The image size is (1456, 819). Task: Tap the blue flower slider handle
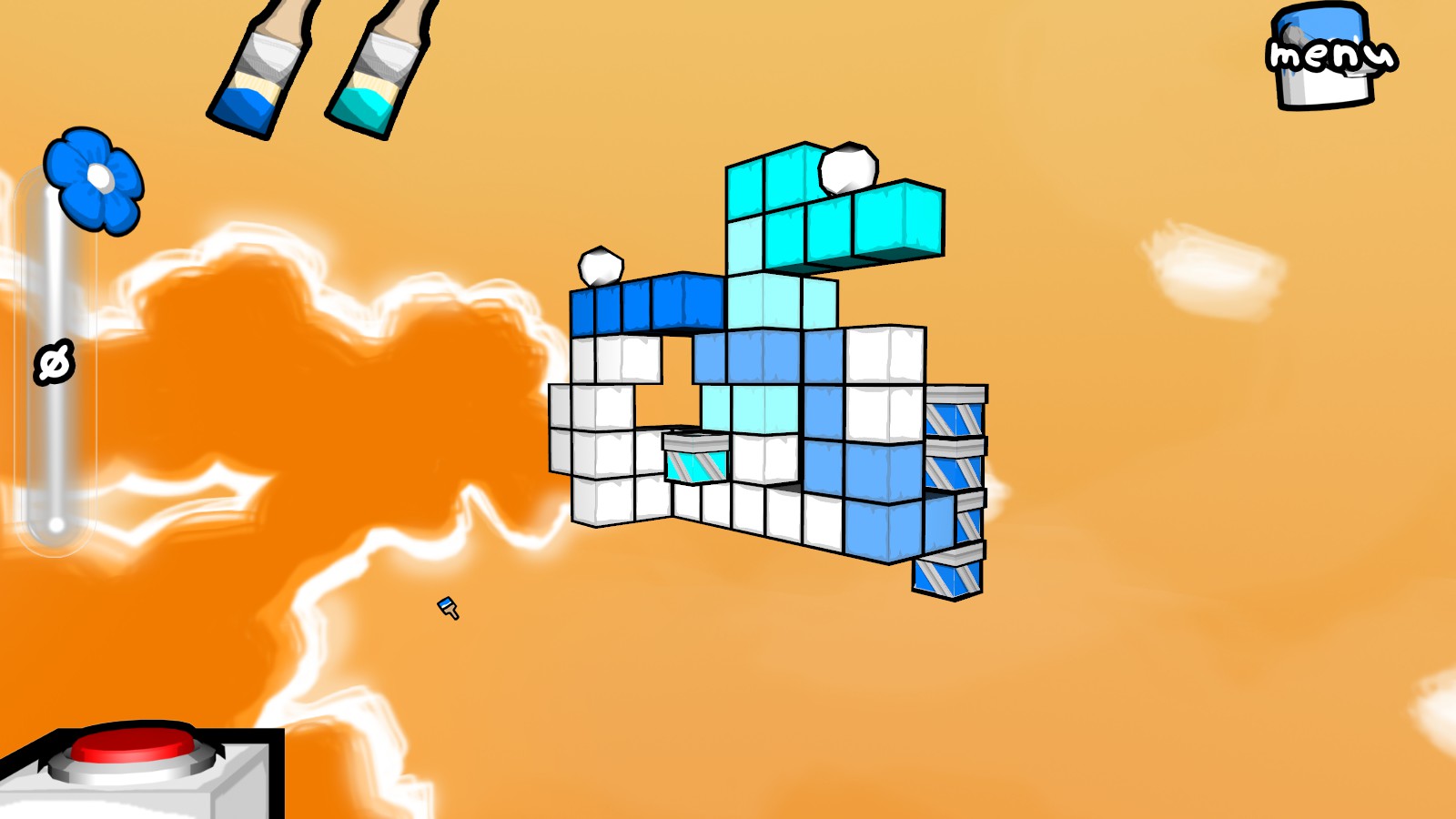click(95, 179)
